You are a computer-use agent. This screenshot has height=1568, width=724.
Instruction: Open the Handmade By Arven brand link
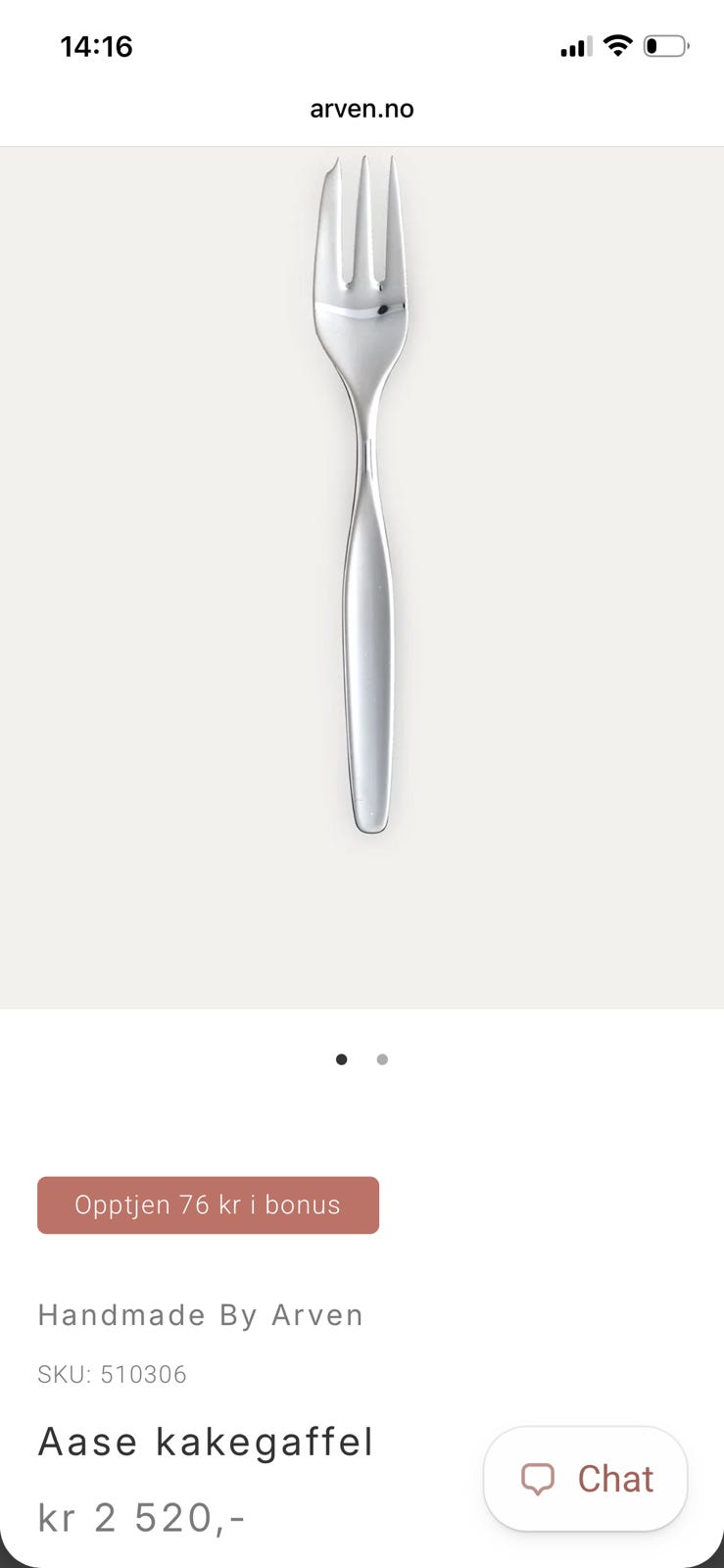[x=201, y=1315]
